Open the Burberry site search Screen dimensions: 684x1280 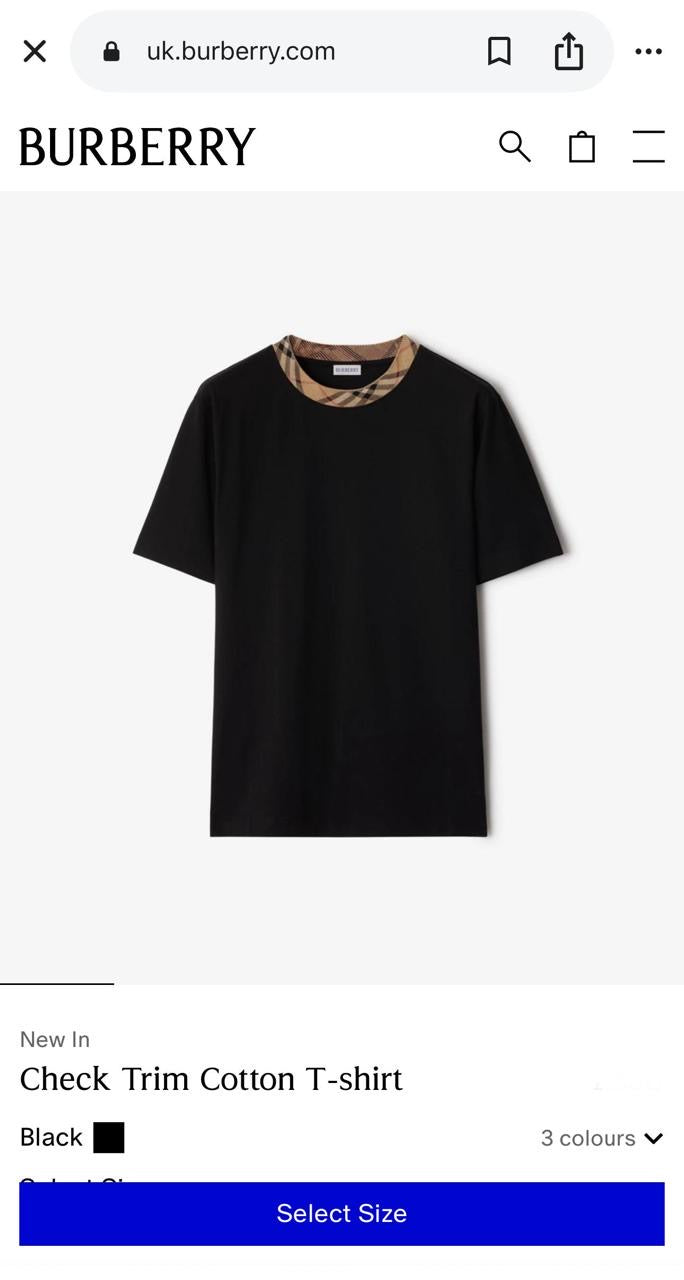(x=514, y=147)
